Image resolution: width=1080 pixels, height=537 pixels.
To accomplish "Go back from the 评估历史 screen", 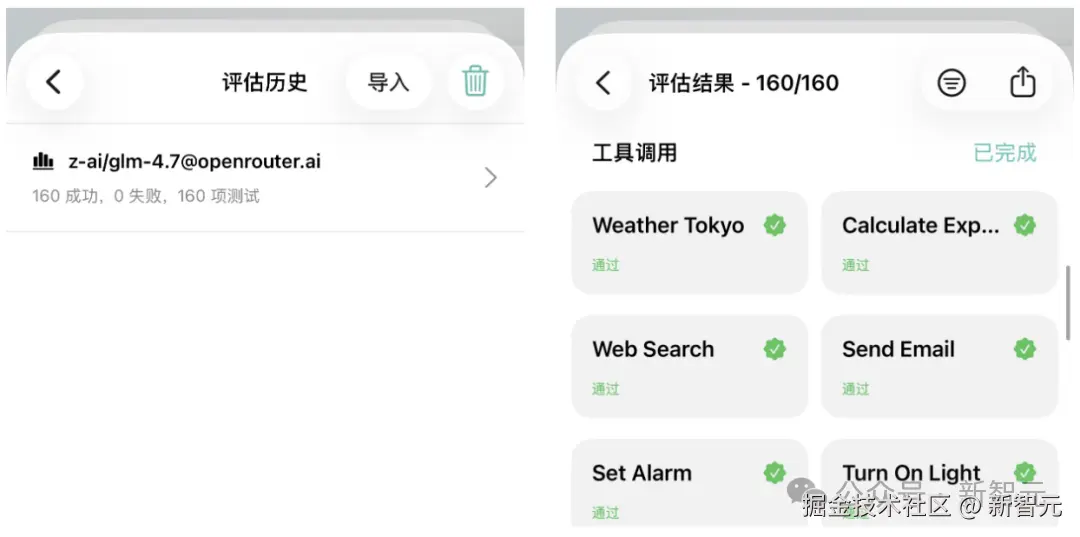I will point(54,82).
